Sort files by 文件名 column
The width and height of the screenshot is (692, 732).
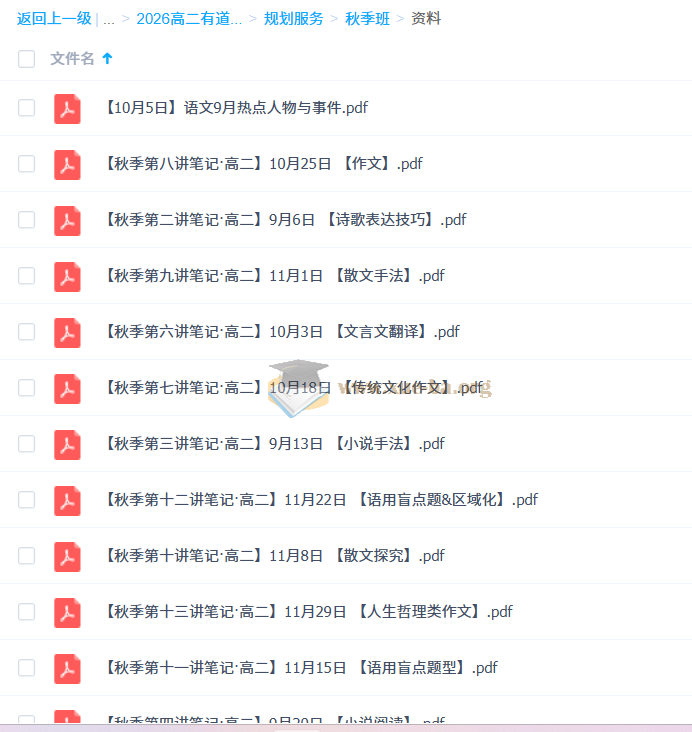click(x=73, y=59)
